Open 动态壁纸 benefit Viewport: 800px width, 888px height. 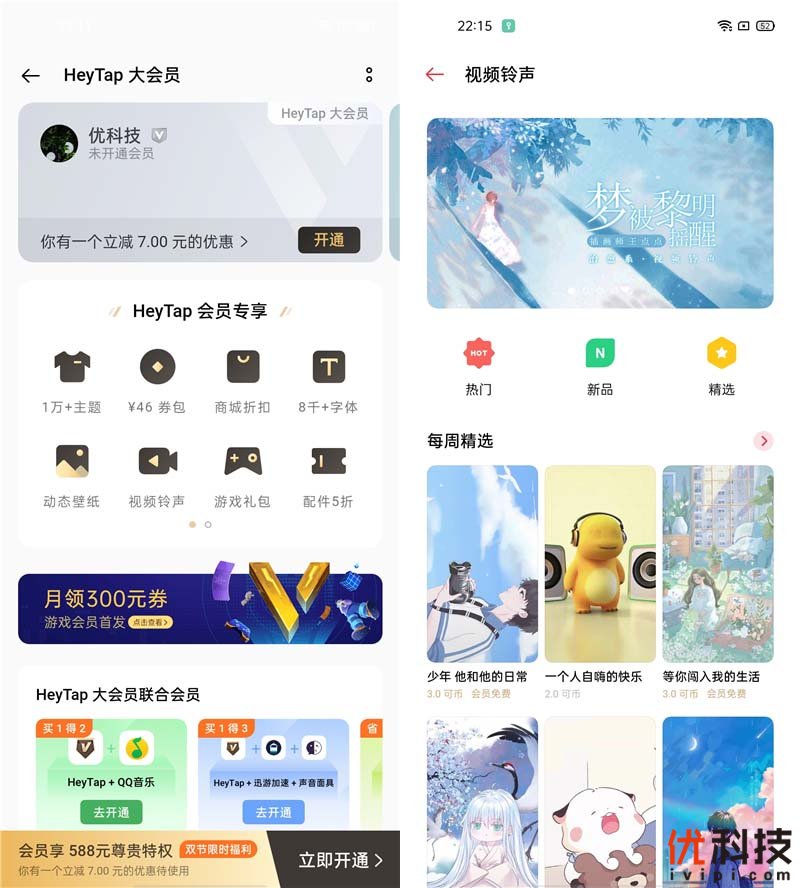click(x=72, y=475)
